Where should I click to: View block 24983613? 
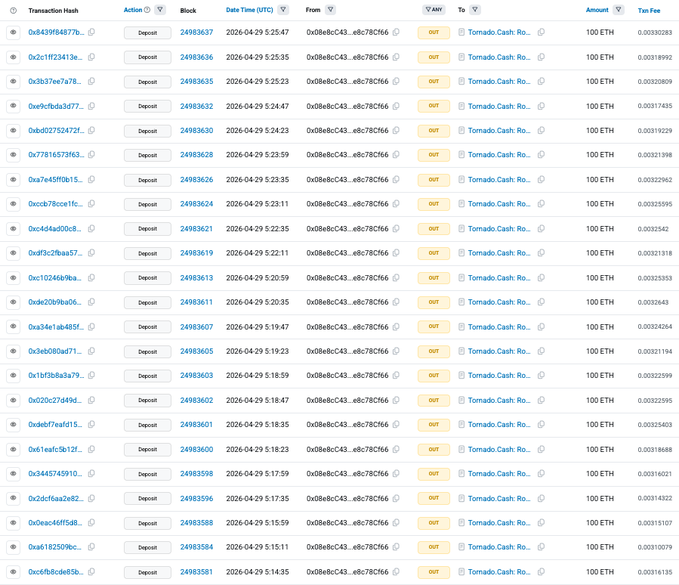coord(196,278)
